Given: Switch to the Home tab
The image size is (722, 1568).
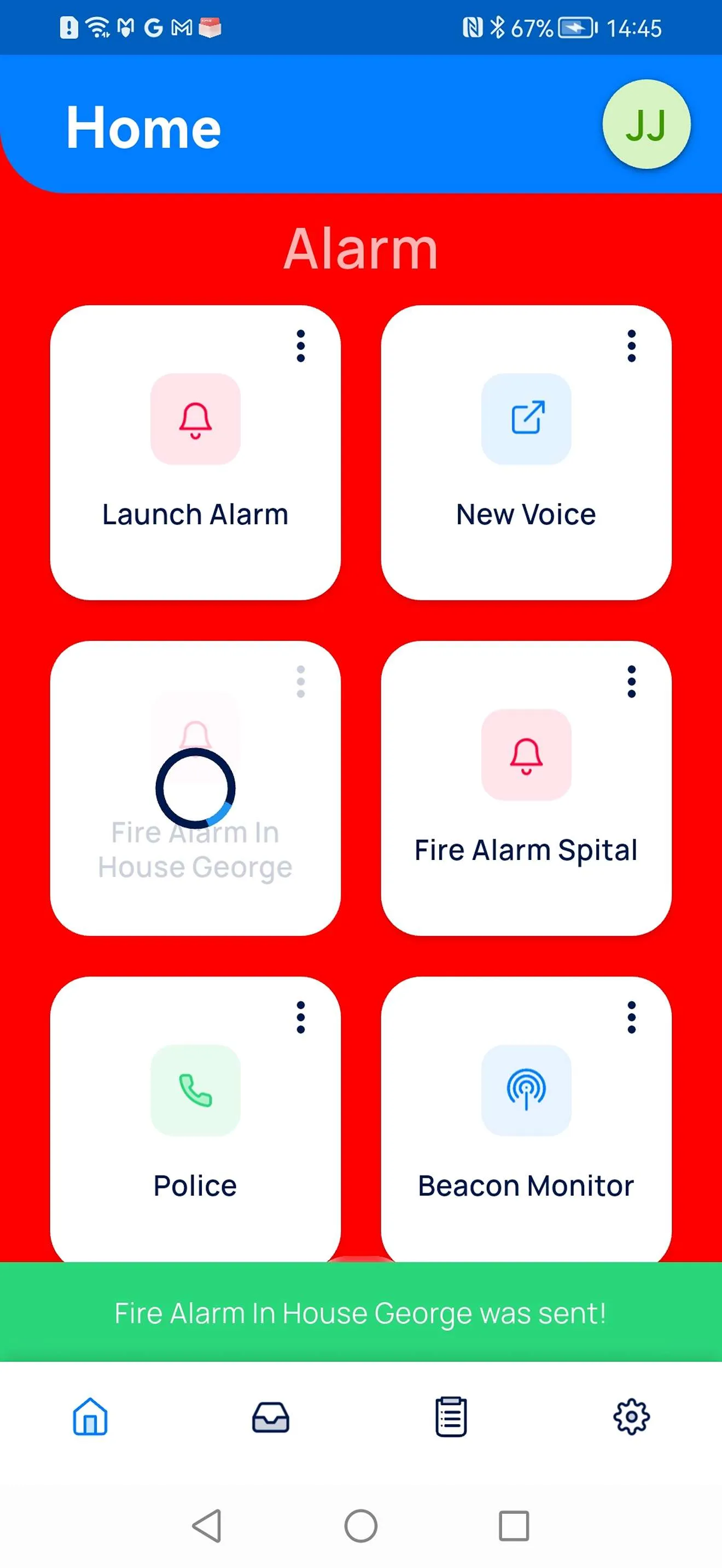Looking at the screenshot, I should click(x=90, y=1417).
